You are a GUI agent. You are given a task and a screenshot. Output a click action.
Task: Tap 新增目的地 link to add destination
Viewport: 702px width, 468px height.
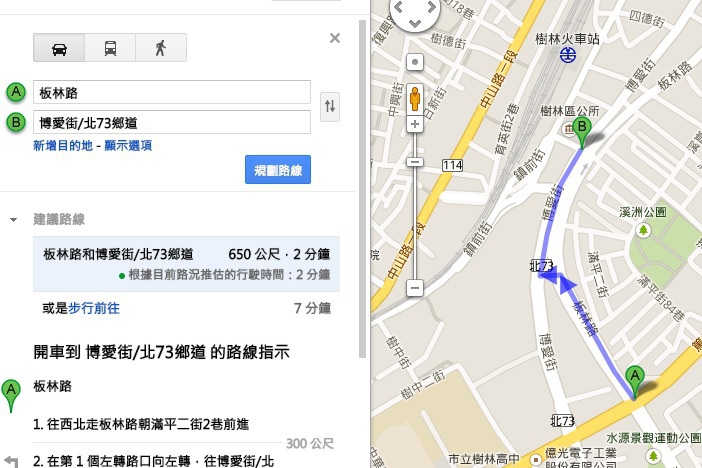[64, 146]
